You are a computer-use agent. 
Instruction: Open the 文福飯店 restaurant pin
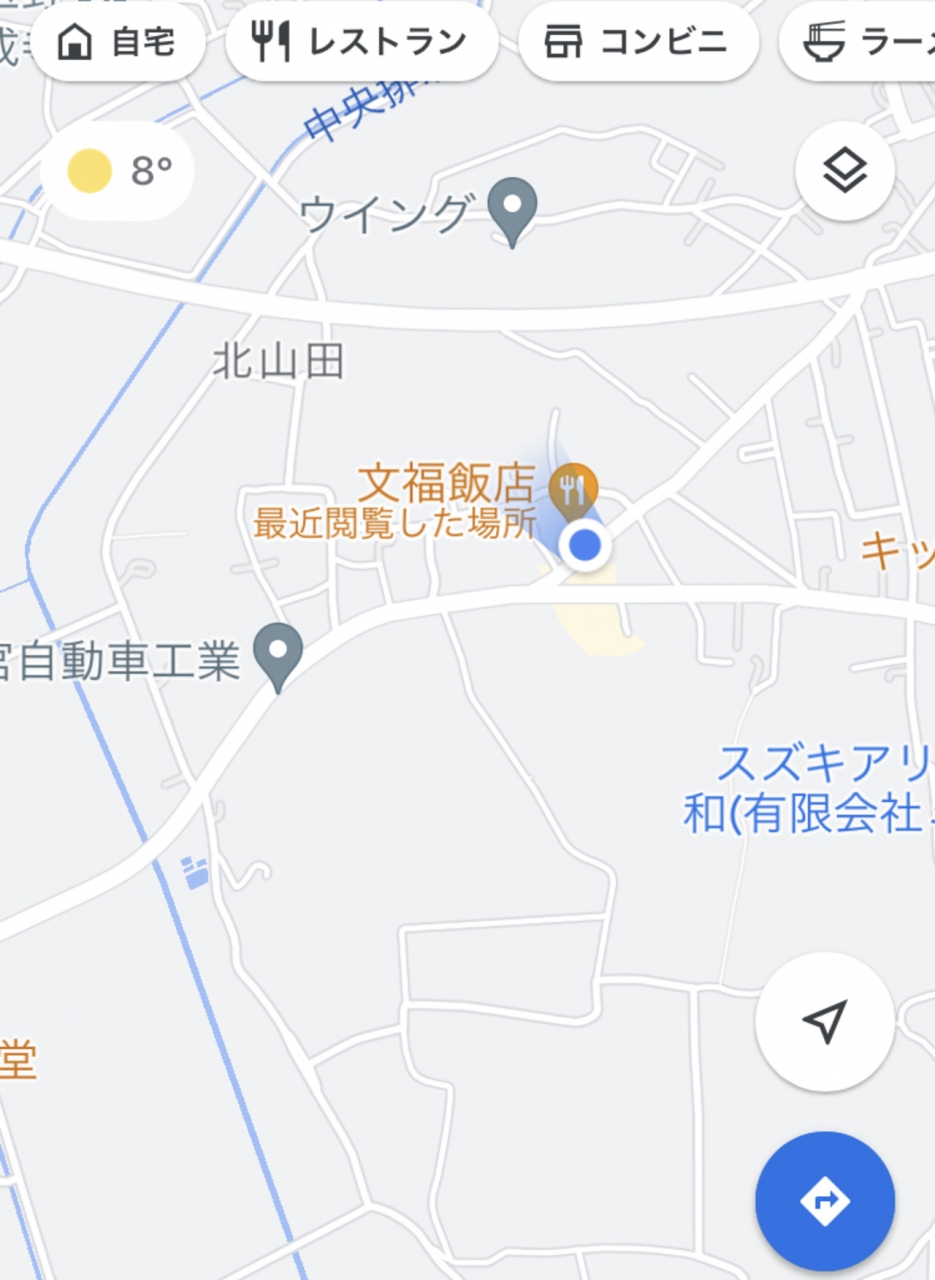[x=573, y=490]
